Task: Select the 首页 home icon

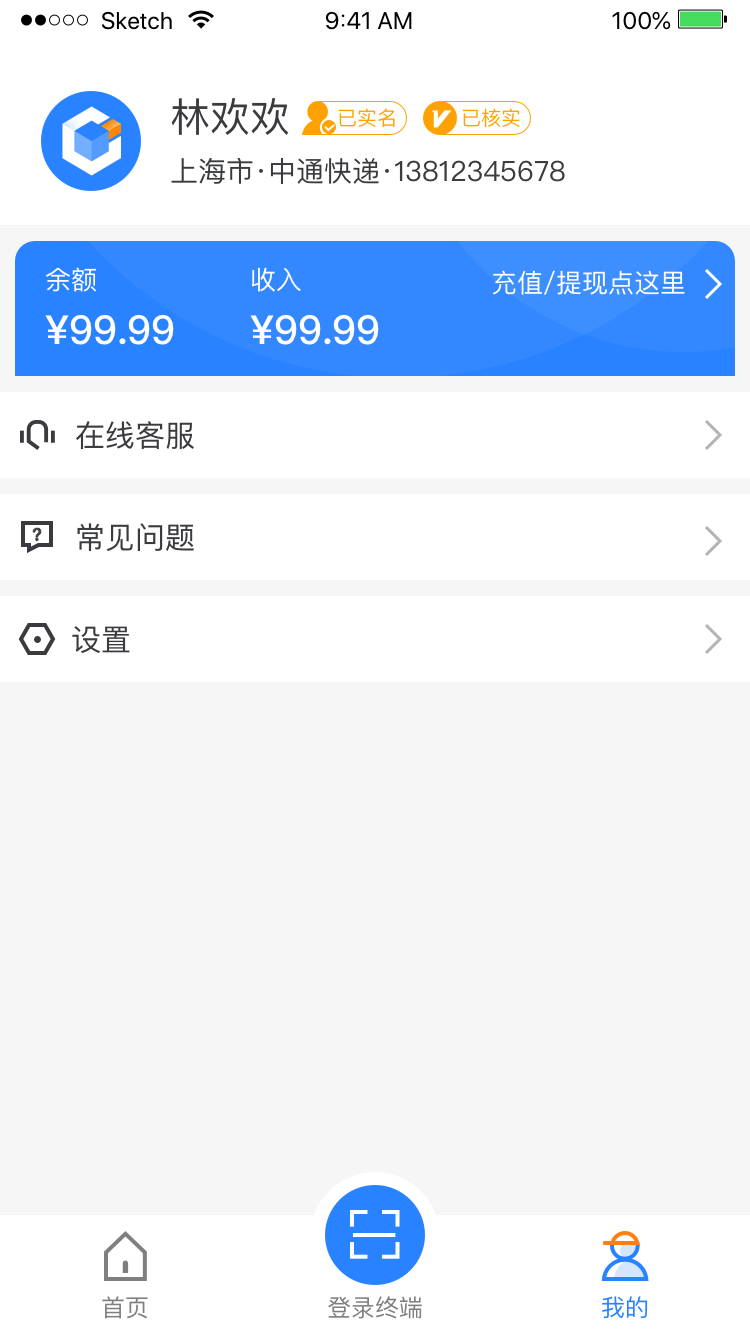Action: 124,1254
